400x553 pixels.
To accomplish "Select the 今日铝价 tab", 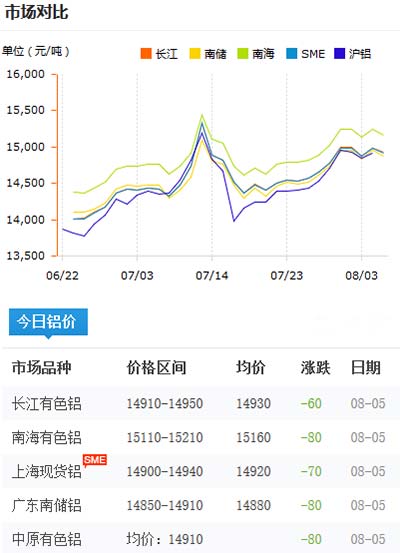I will point(48,322).
